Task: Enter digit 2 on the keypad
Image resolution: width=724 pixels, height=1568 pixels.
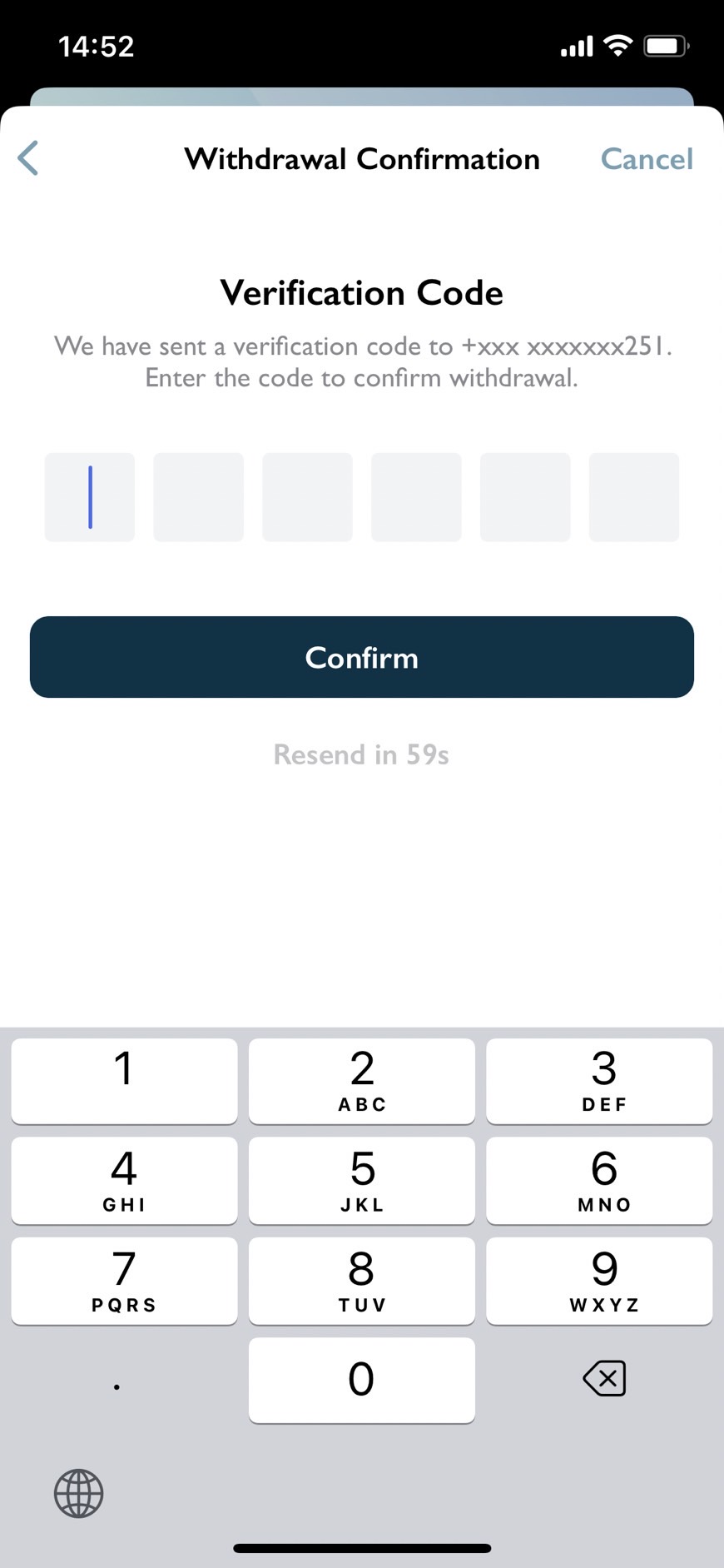Action: click(x=362, y=1081)
